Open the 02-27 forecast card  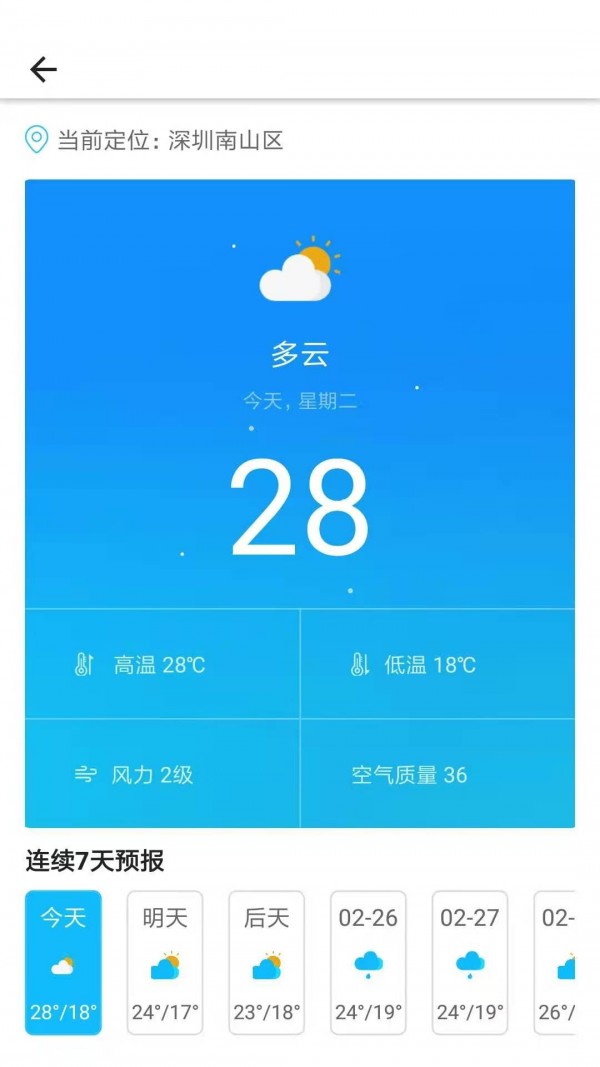(x=470, y=962)
